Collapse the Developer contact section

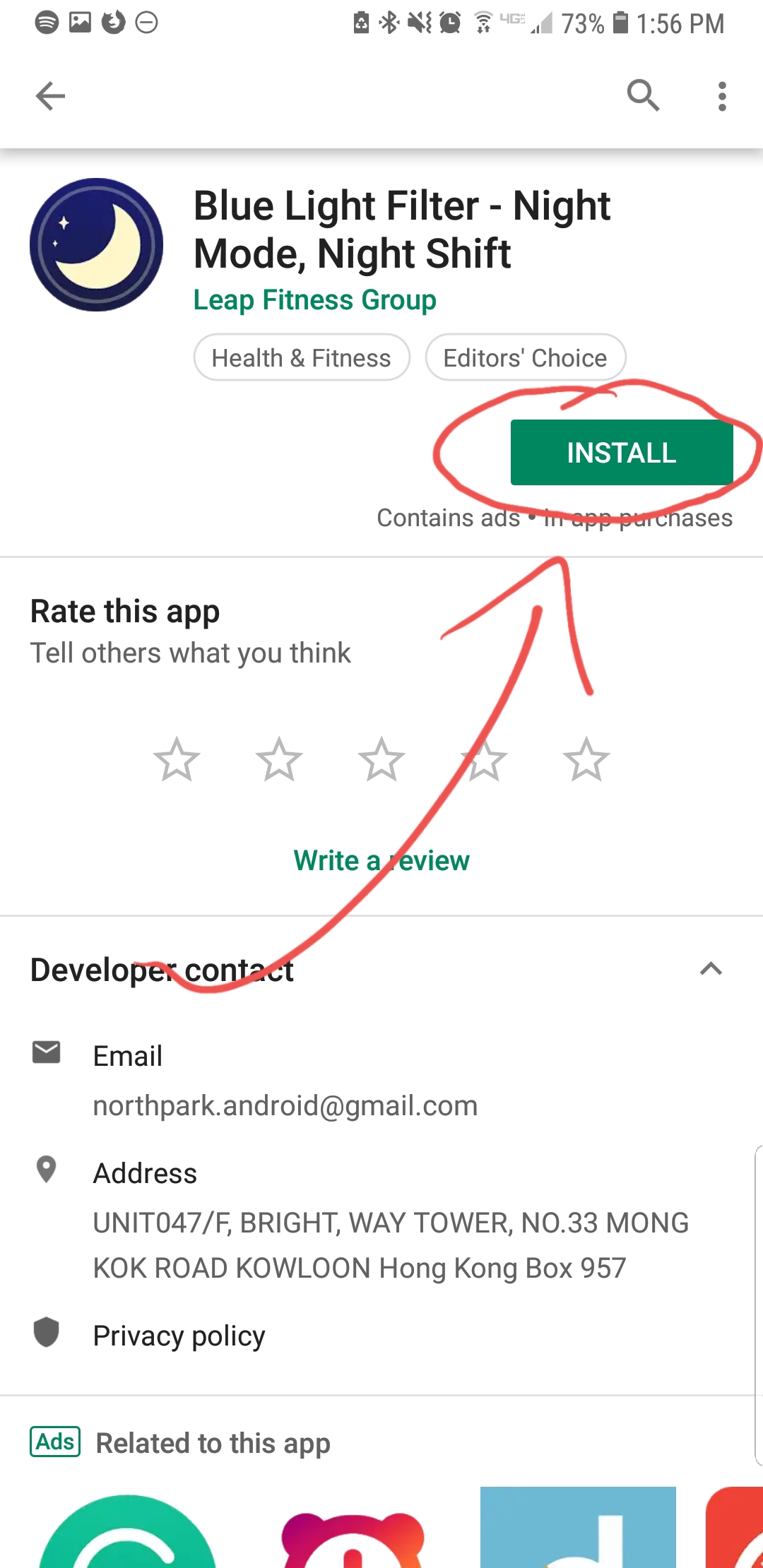coord(711,969)
